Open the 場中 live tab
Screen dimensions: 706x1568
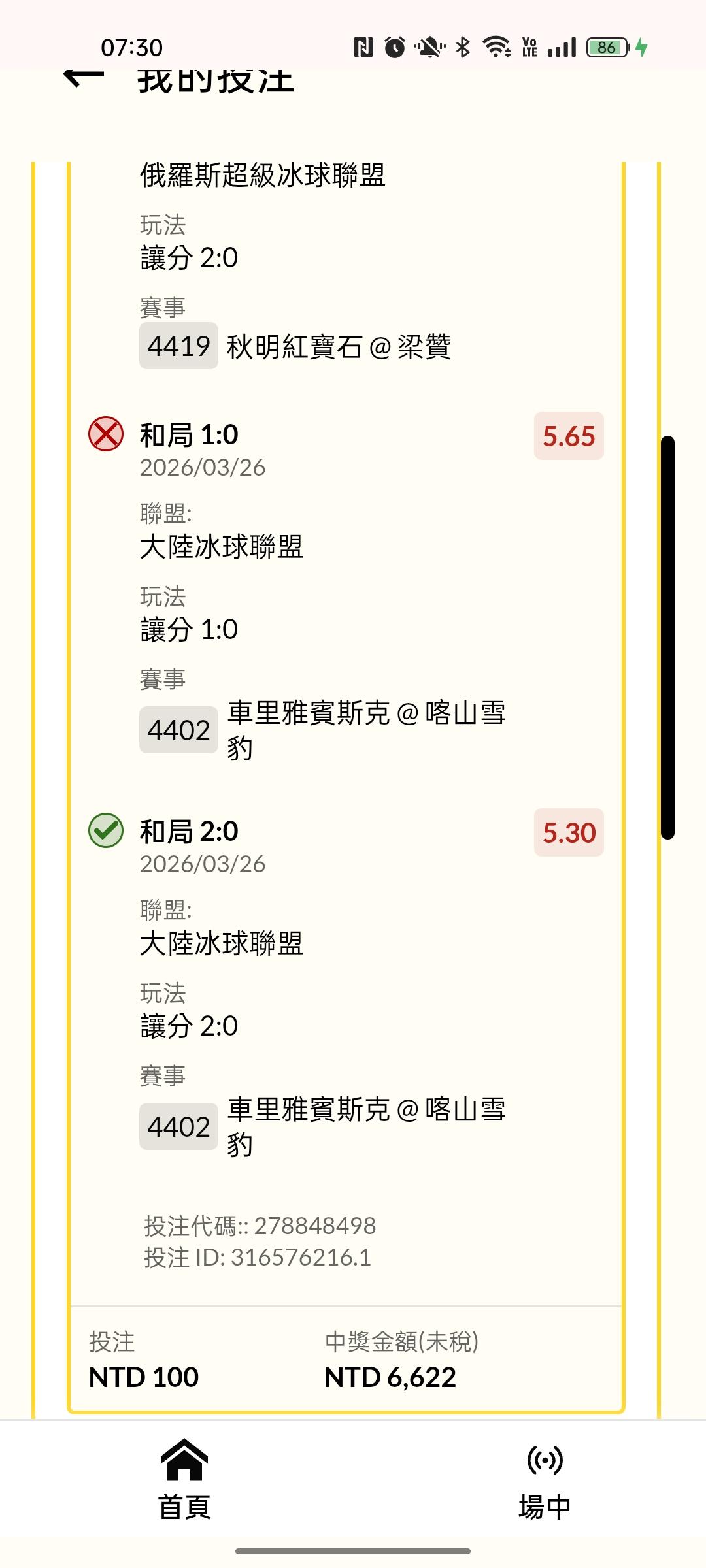click(x=545, y=1480)
